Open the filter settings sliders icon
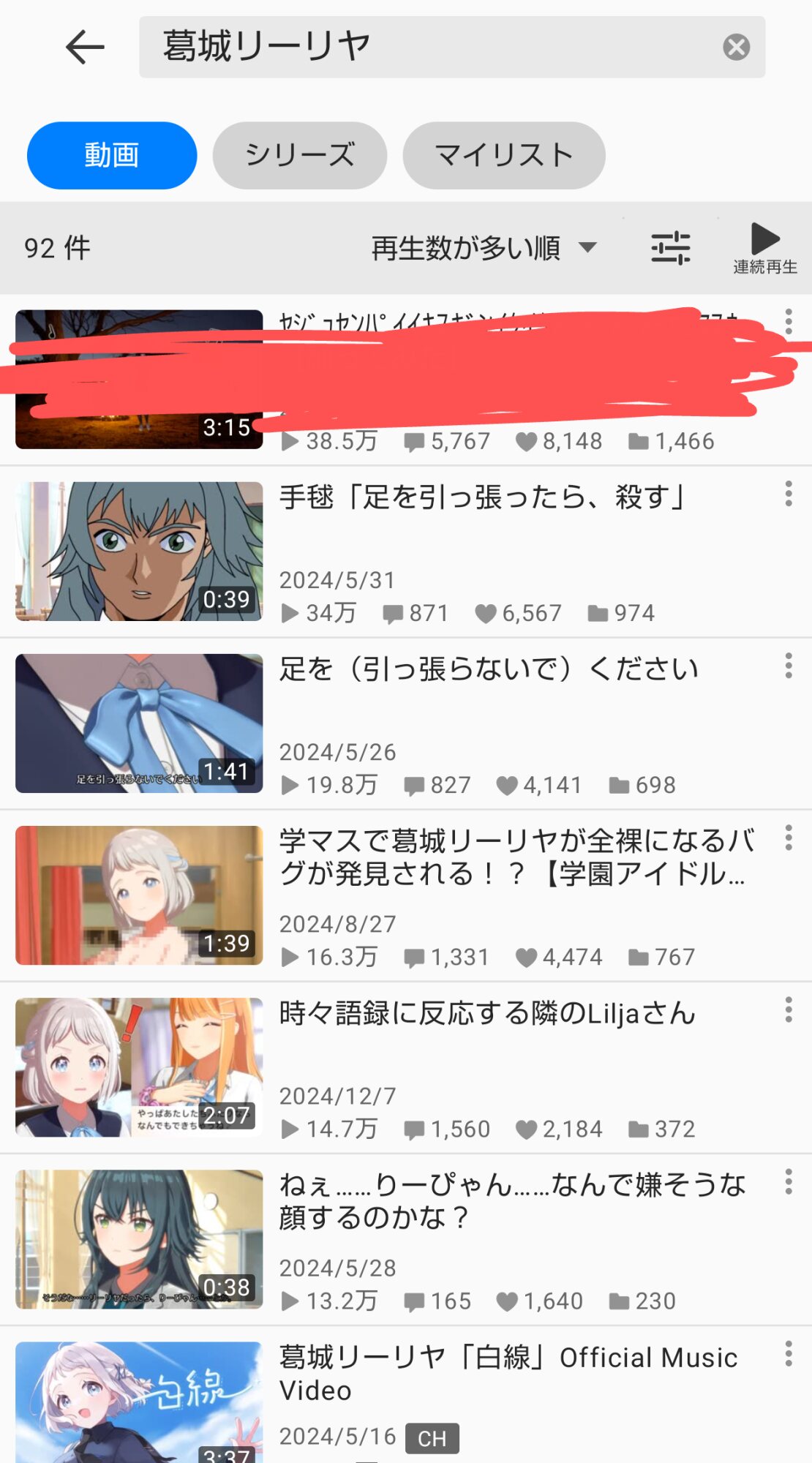The height and width of the screenshot is (1463, 812). pyautogui.click(x=671, y=248)
